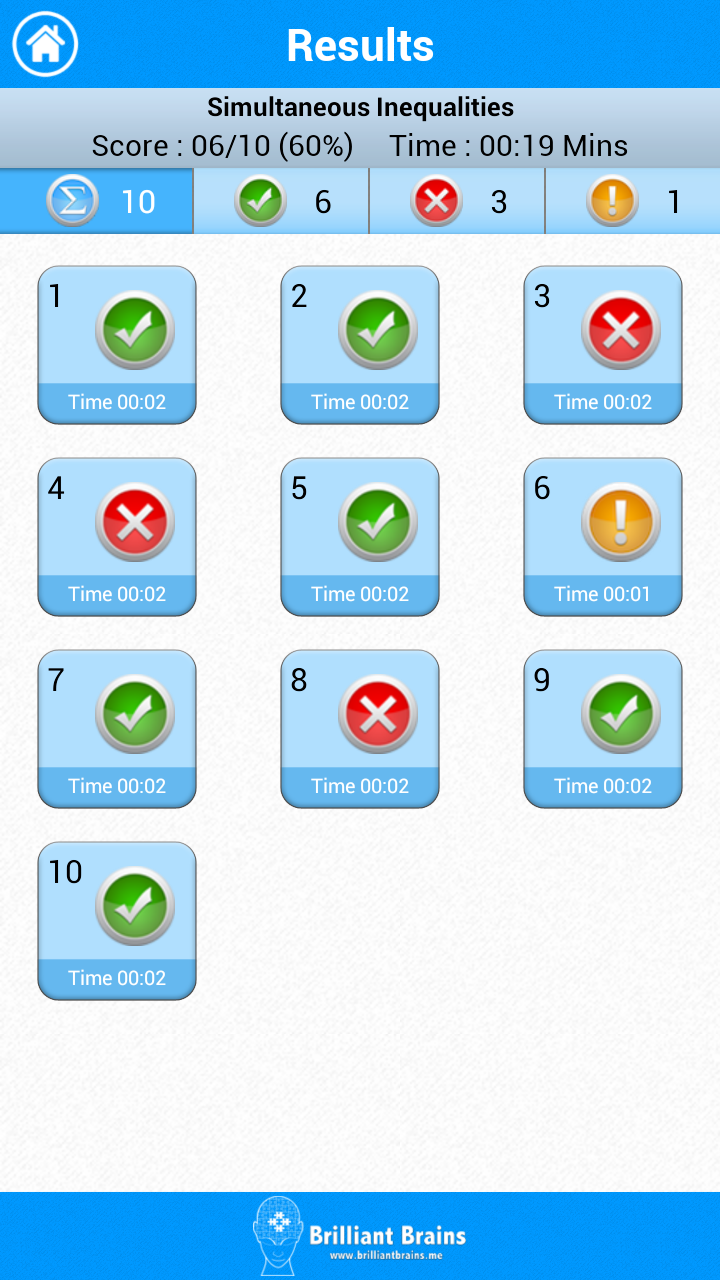Click the orange warning icon on question 6
Viewport: 720px width, 1280px height.
point(622,521)
